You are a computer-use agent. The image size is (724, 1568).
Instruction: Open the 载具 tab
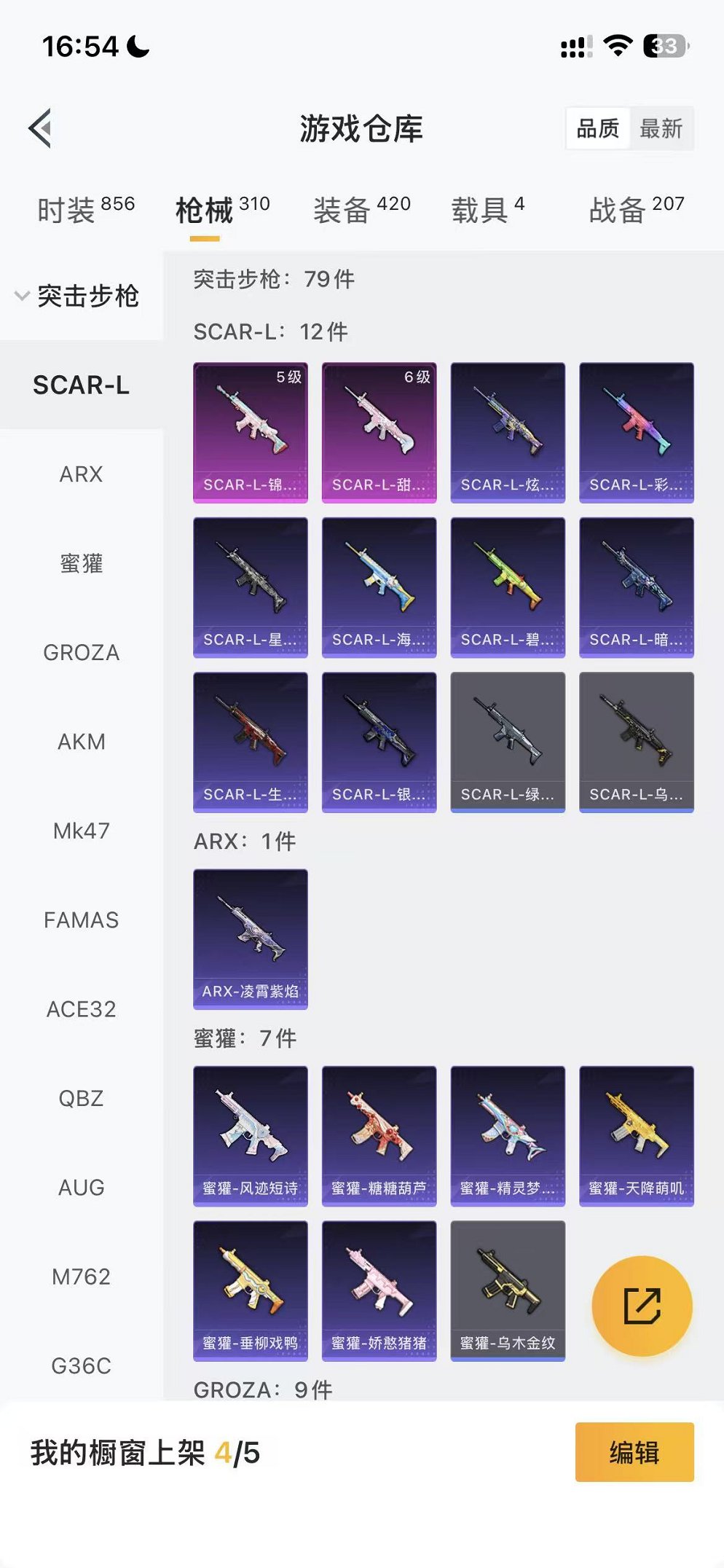point(487,210)
